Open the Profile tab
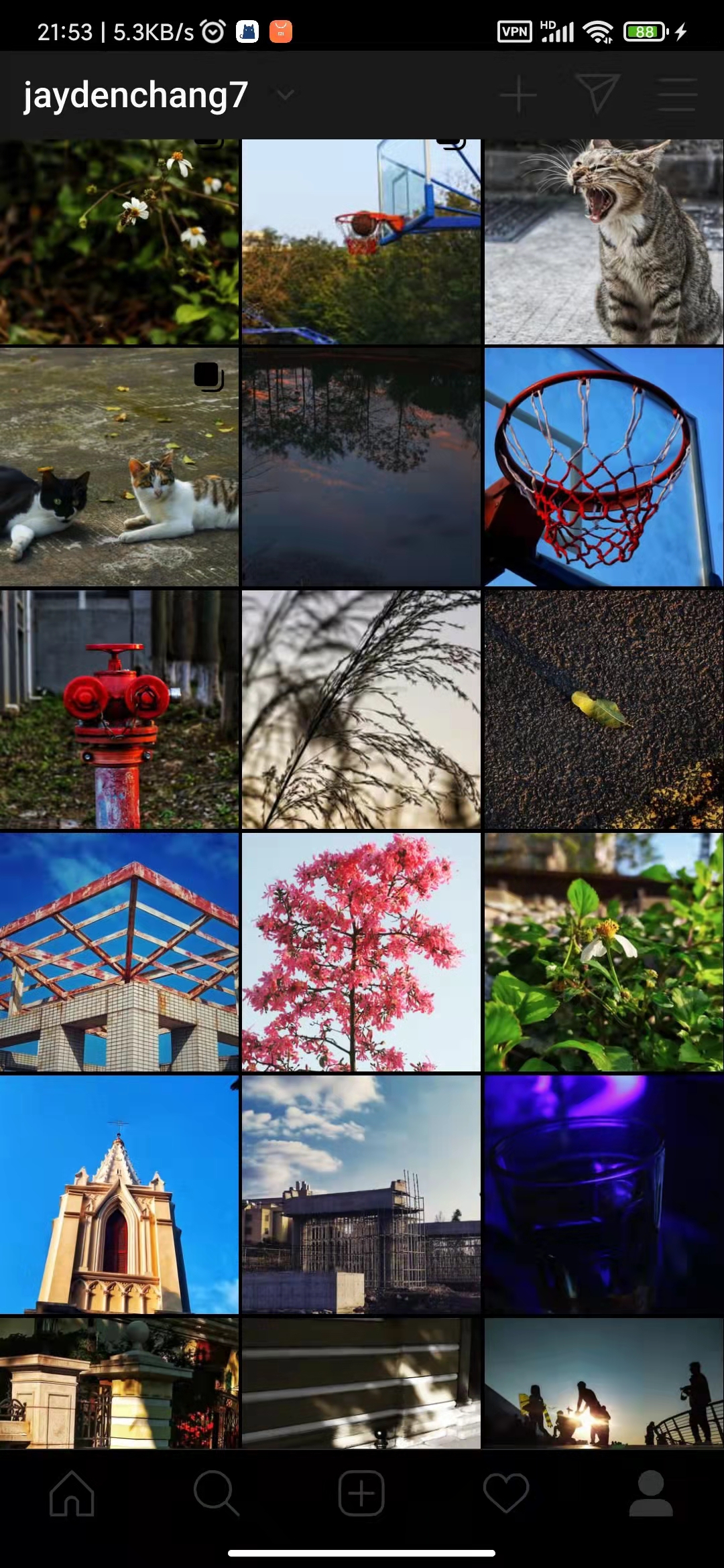 (651, 1493)
